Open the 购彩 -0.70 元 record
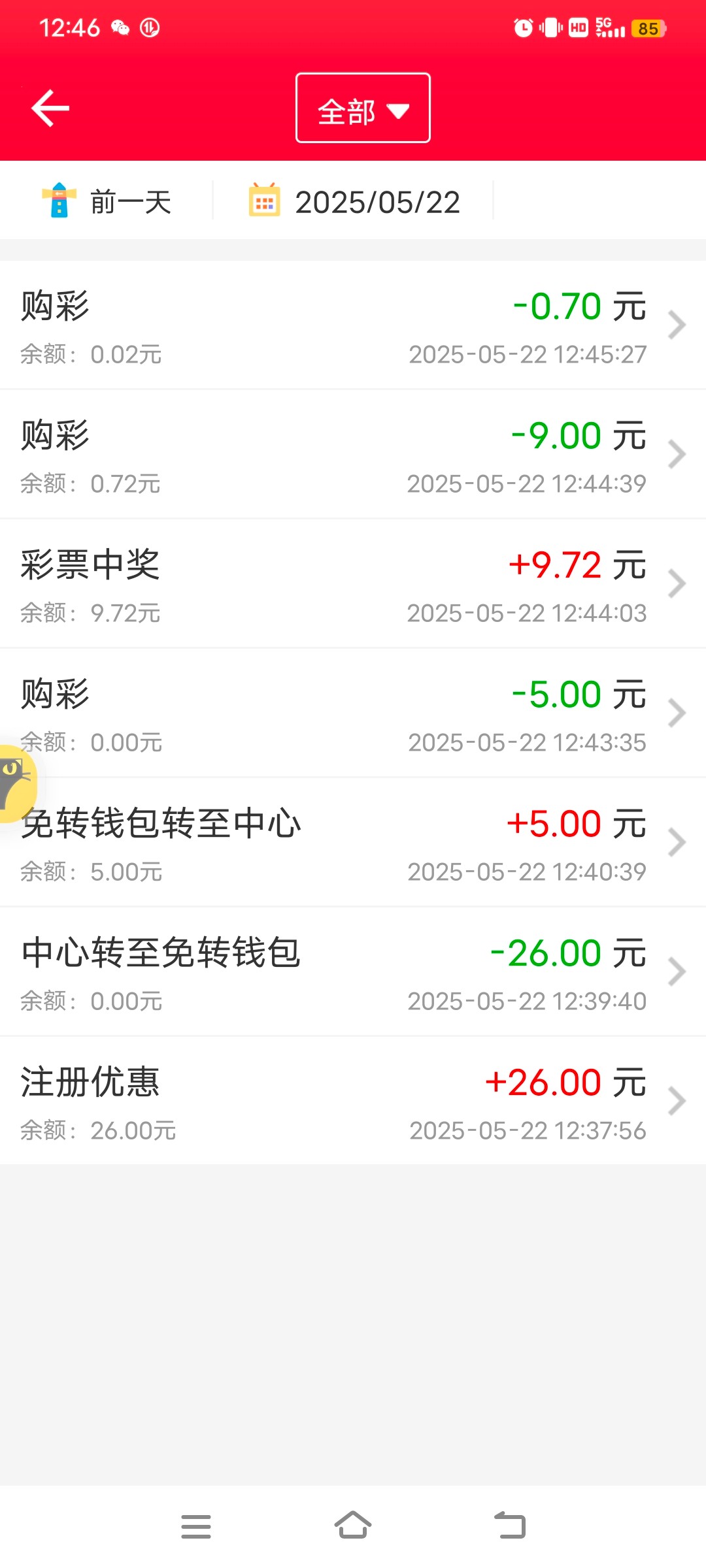The image size is (706, 1568). [353, 325]
